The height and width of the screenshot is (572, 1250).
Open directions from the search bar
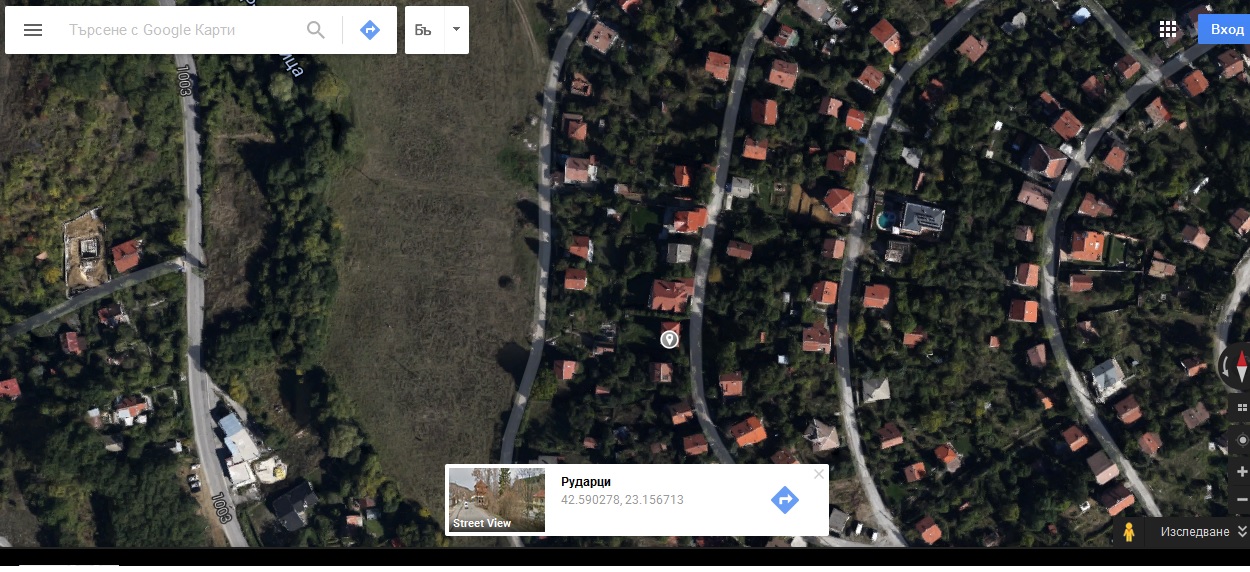[x=370, y=30]
